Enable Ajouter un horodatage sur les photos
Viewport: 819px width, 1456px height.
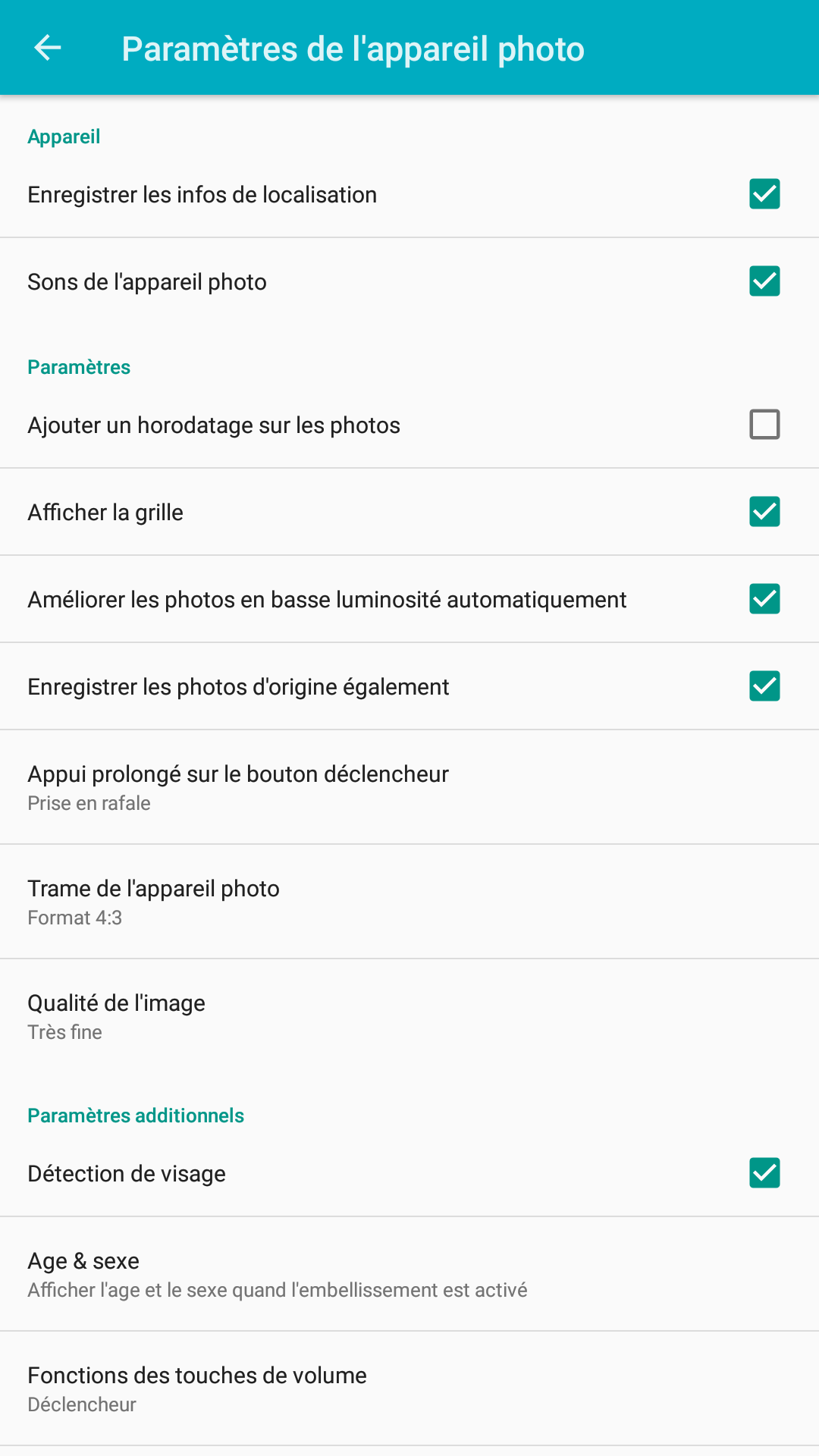pyautogui.click(x=764, y=425)
